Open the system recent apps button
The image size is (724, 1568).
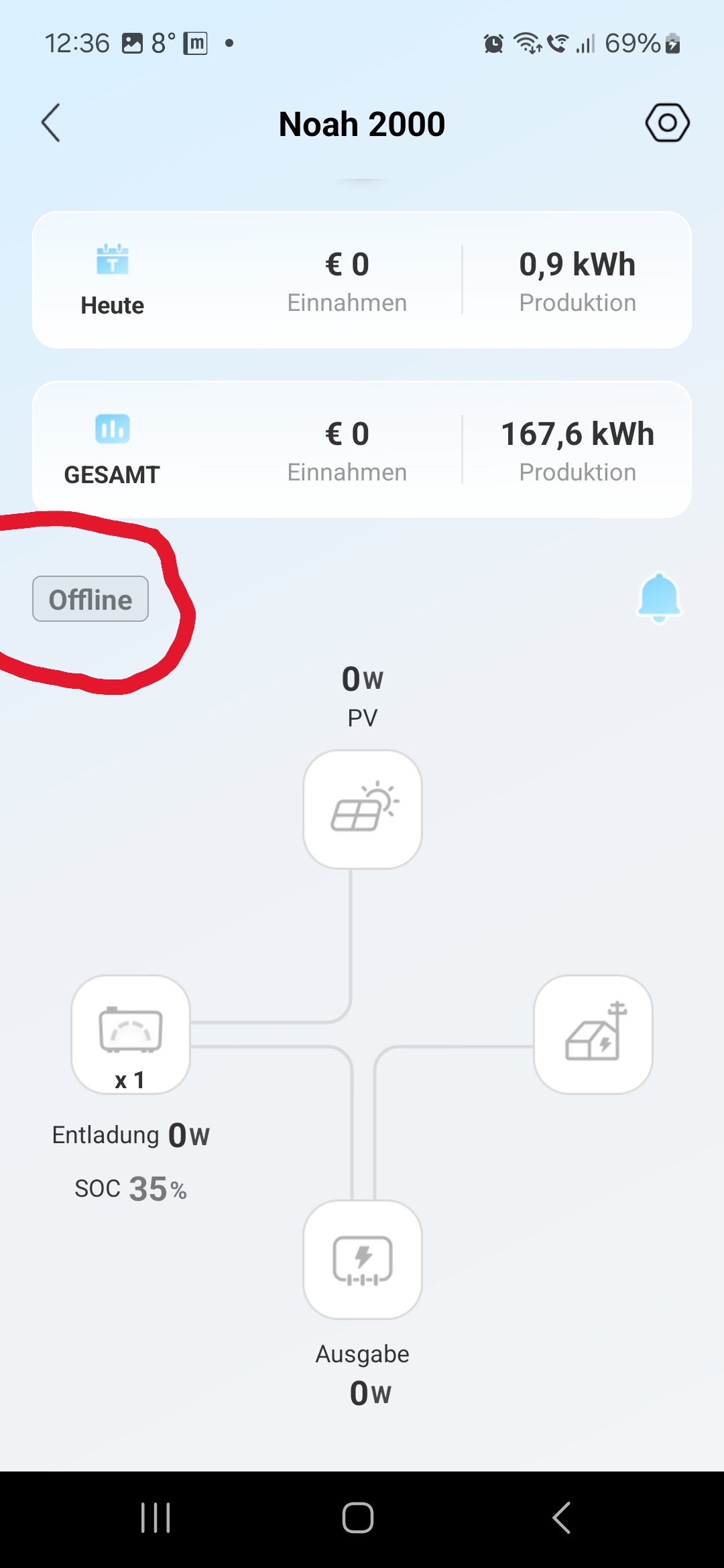(x=156, y=1518)
